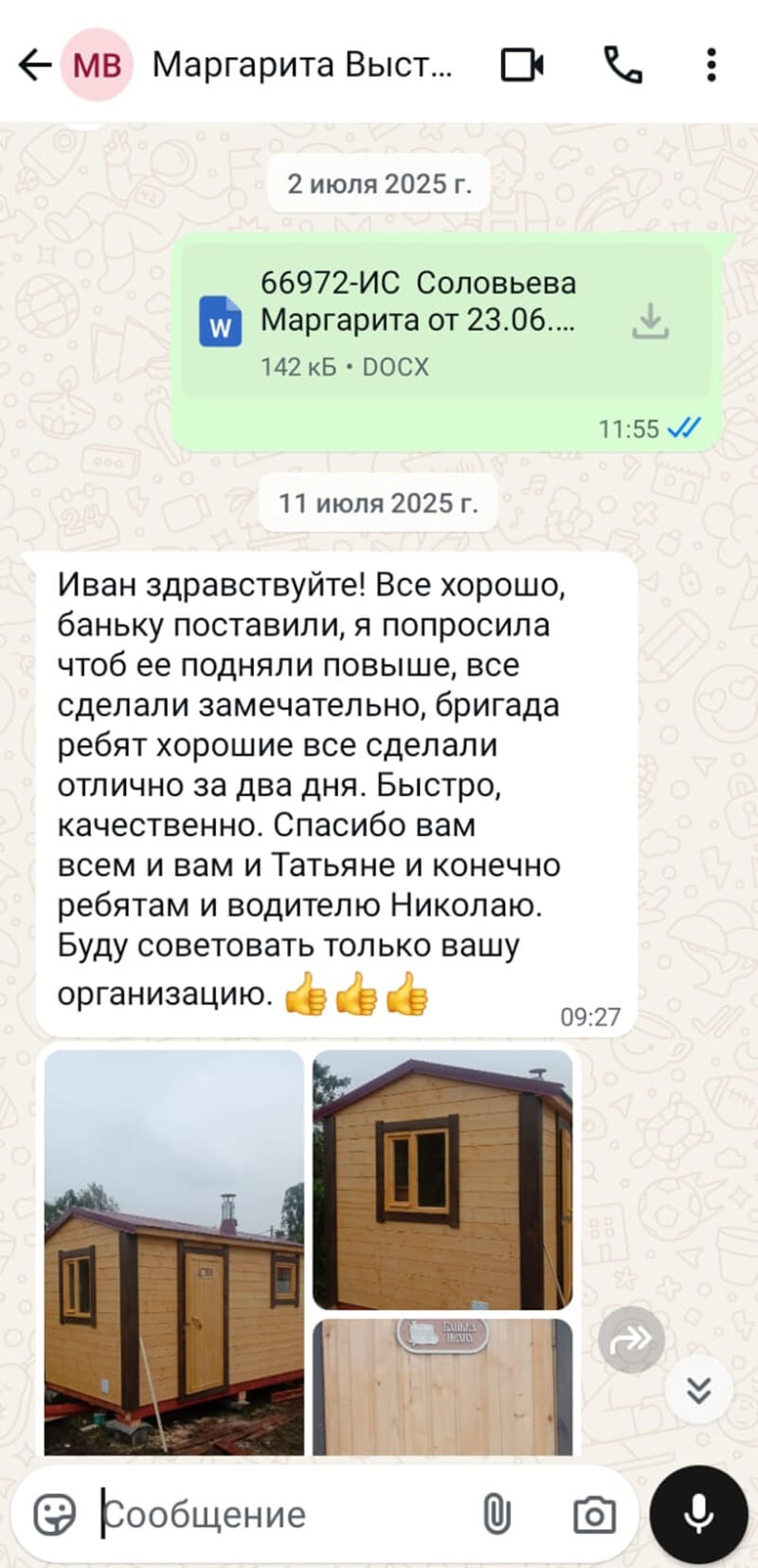The image size is (758, 1568).
Task: Open the three-dot overflow menu
Action: [712, 65]
